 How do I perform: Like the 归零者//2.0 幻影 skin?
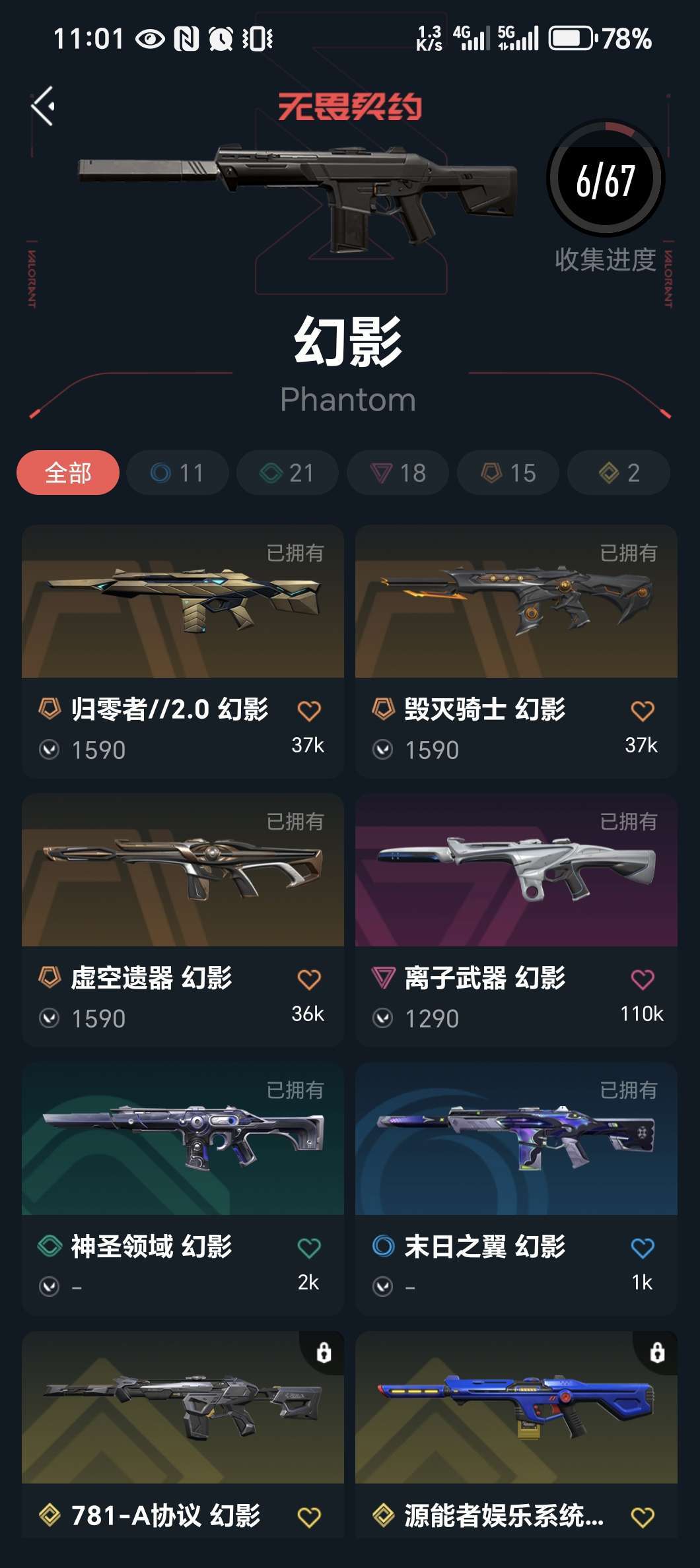(309, 711)
